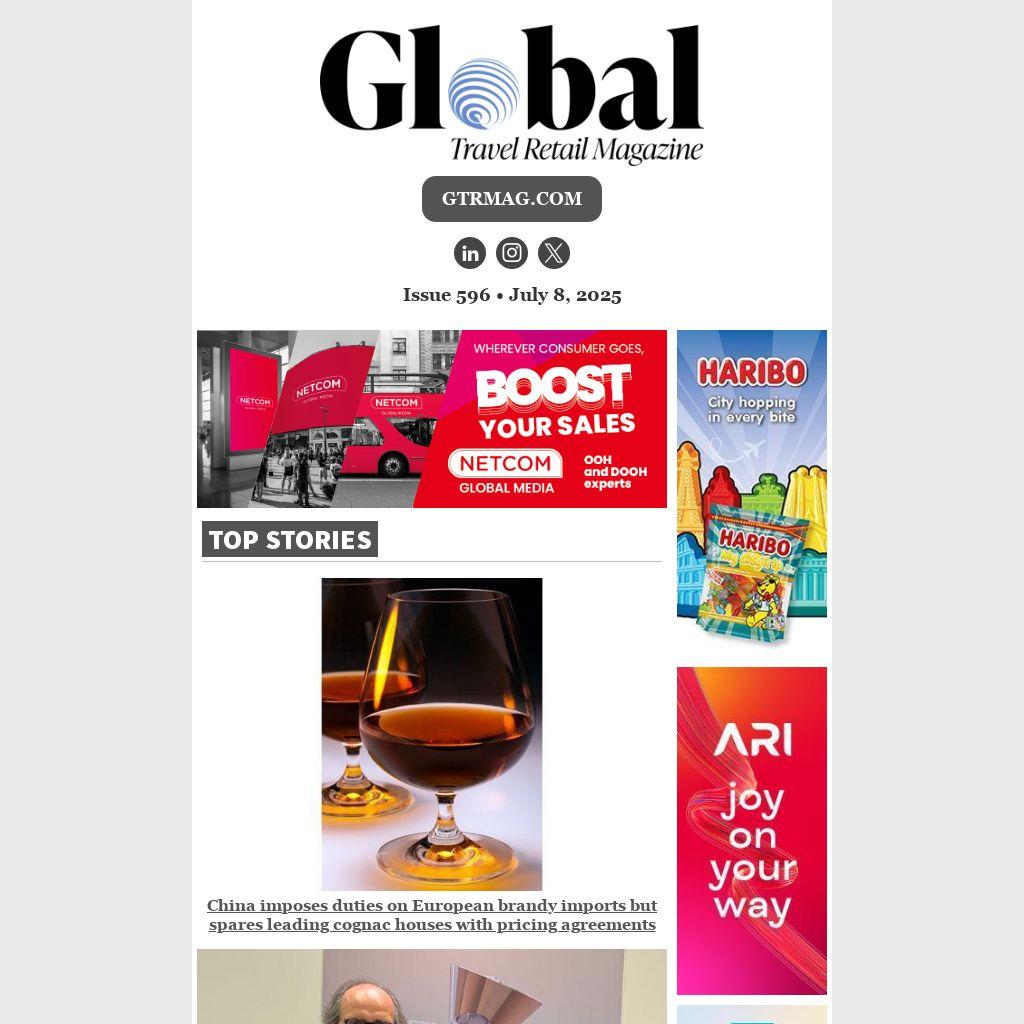Viewport: 1024px width, 1024px height.
Task: Open the GTRMAG.COM button
Action: (x=511, y=199)
